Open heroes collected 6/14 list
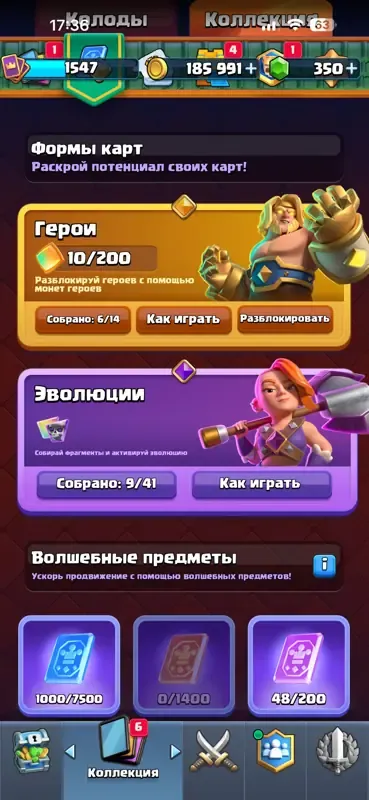This screenshot has height=800, width=369. [83, 319]
